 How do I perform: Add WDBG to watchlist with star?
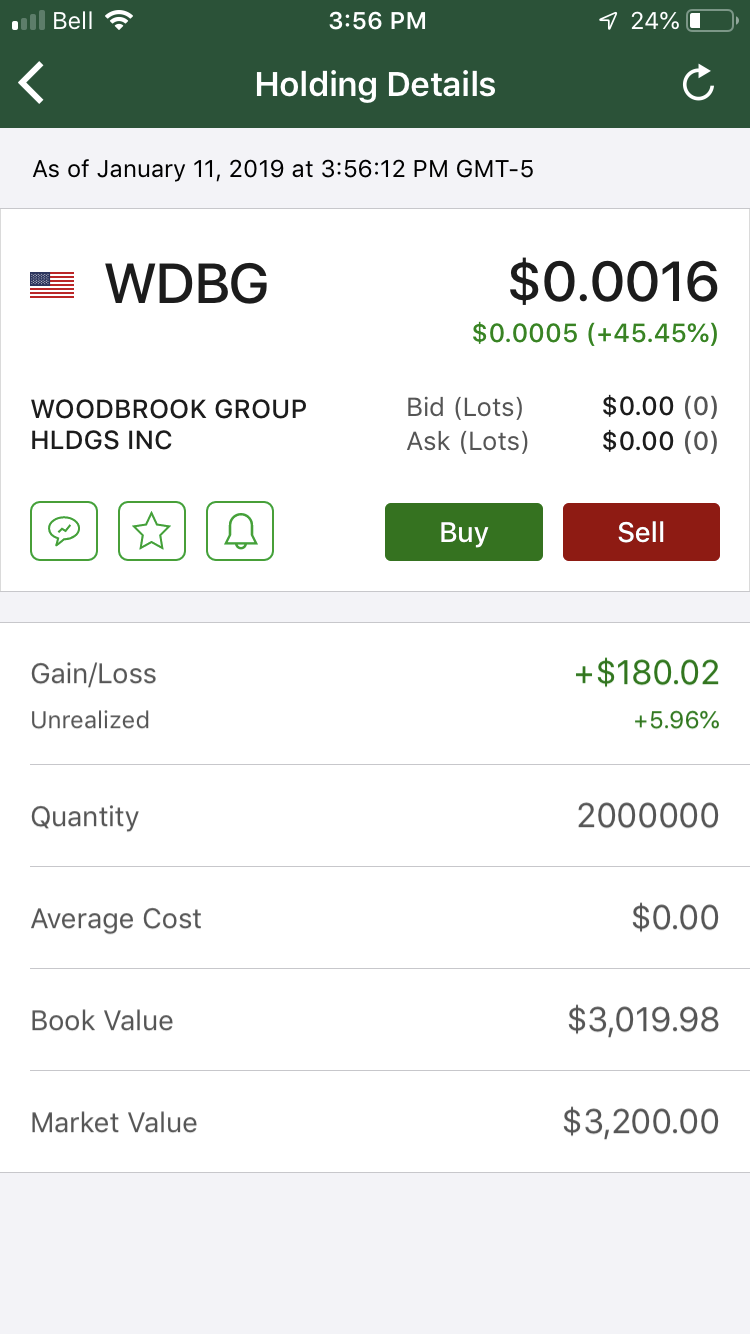(x=152, y=531)
